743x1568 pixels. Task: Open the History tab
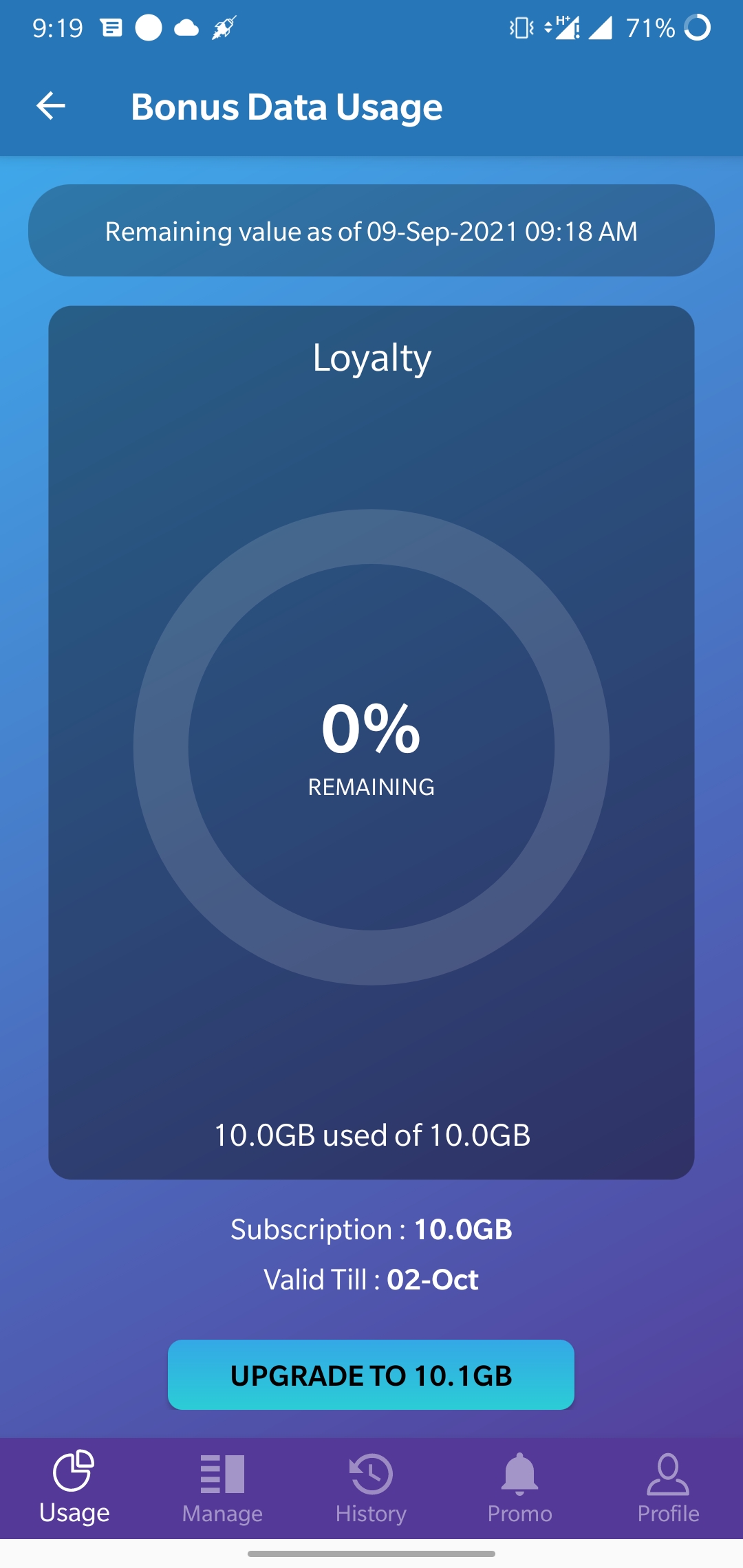[x=371, y=1488]
